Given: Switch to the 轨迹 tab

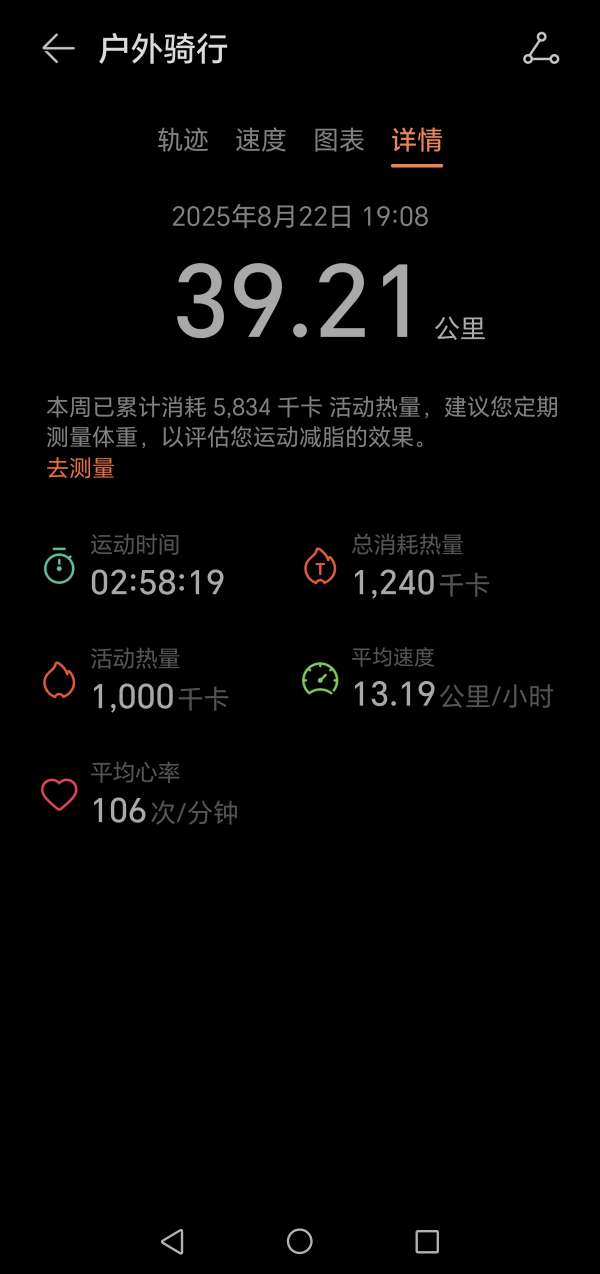Looking at the screenshot, I should tap(183, 140).
